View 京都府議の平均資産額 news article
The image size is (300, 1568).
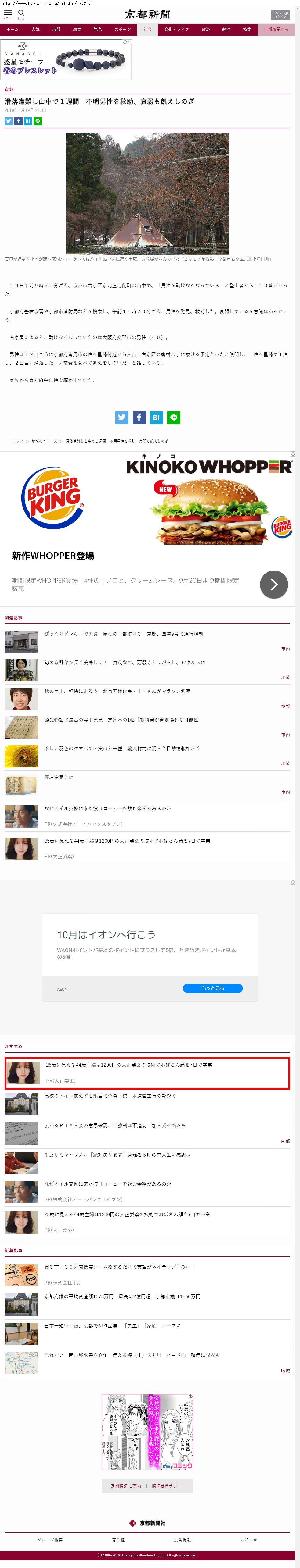122,1296
